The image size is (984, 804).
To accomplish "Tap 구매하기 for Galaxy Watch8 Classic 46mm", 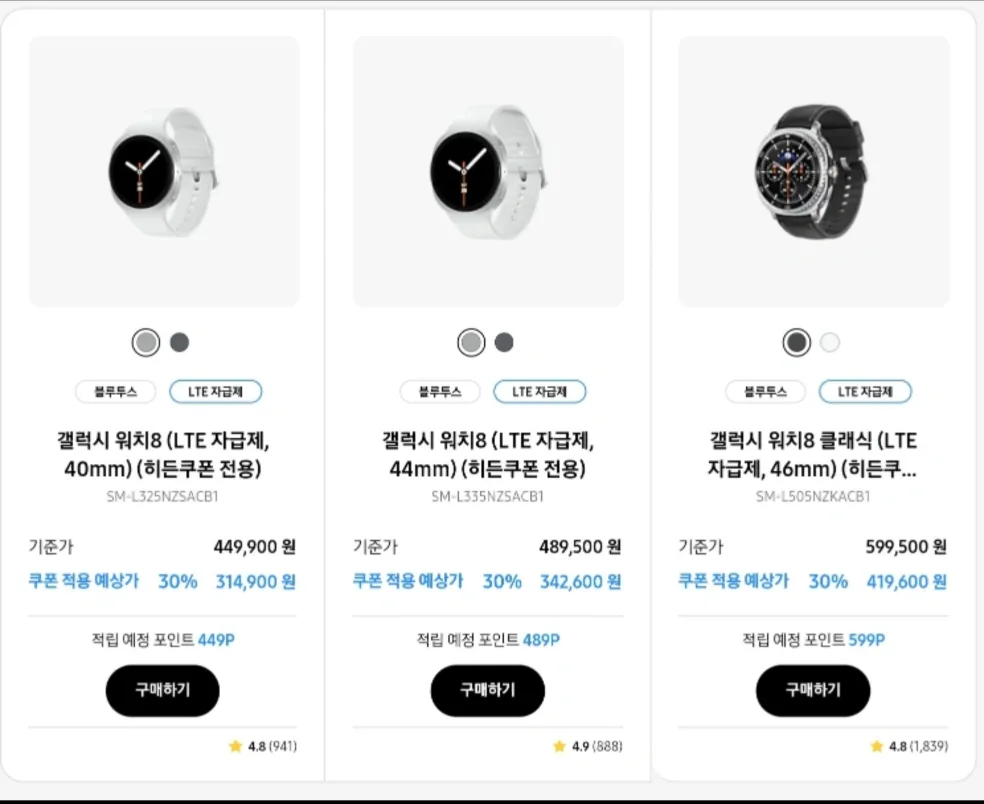I will 813,690.
